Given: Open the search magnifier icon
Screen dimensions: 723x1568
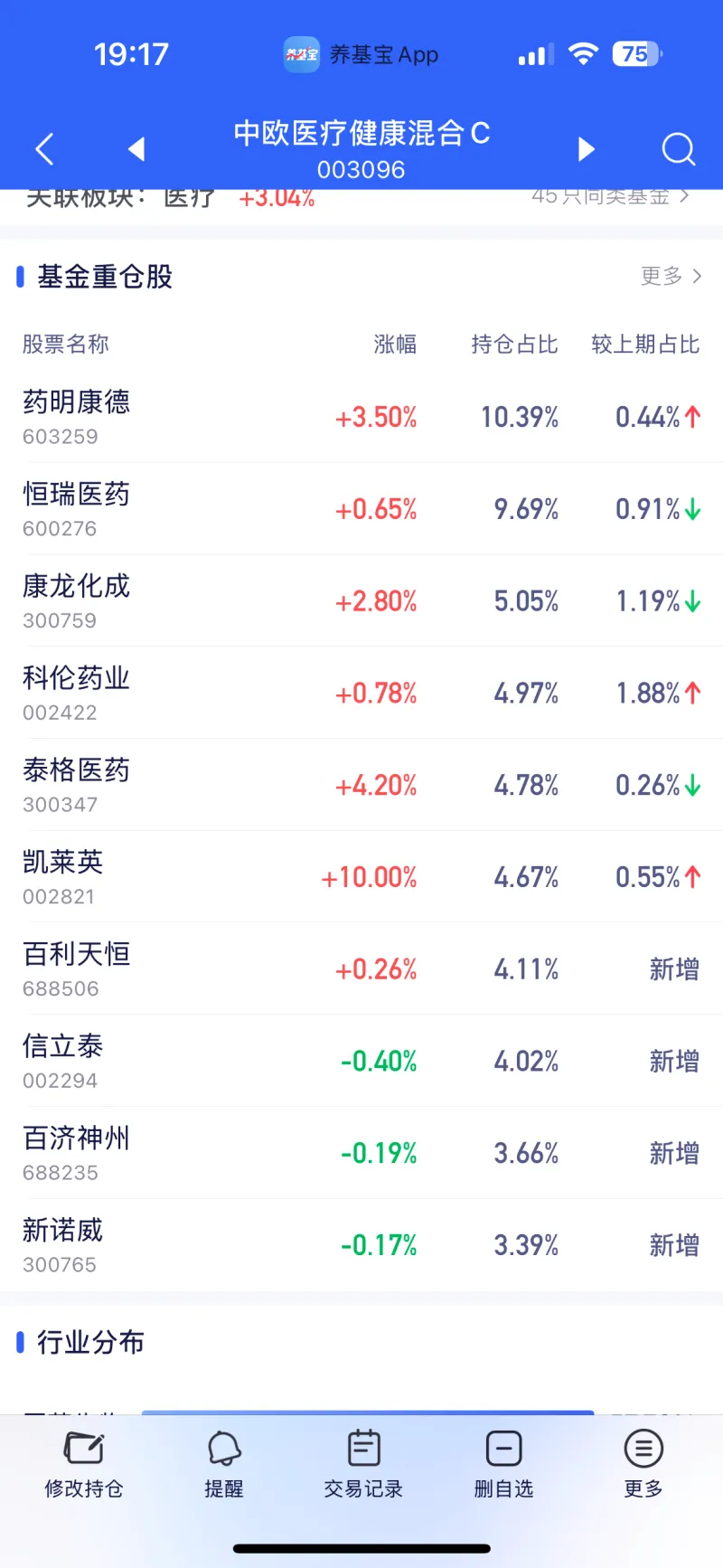Looking at the screenshot, I should [678, 149].
